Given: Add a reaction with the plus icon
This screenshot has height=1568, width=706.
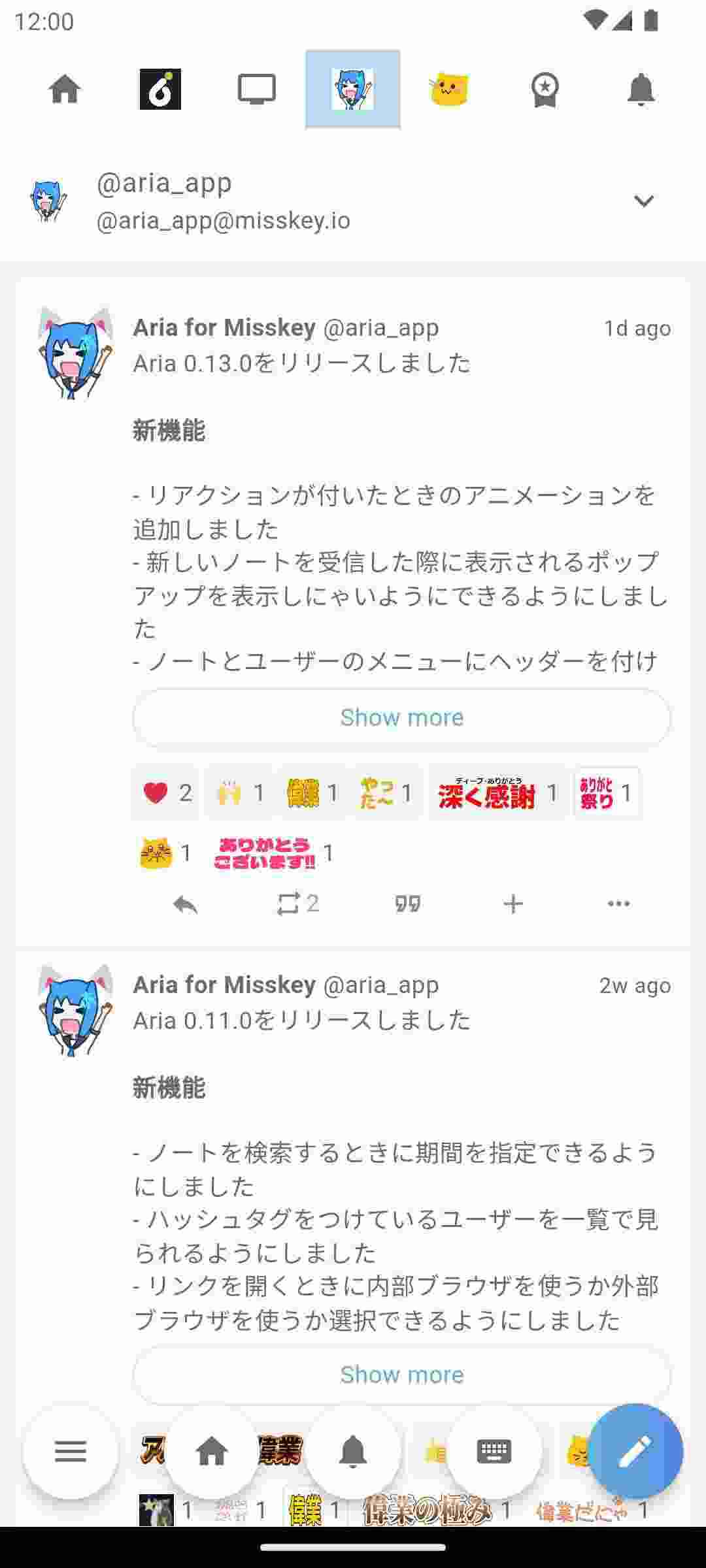Looking at the screenshot, I should 513,902.
